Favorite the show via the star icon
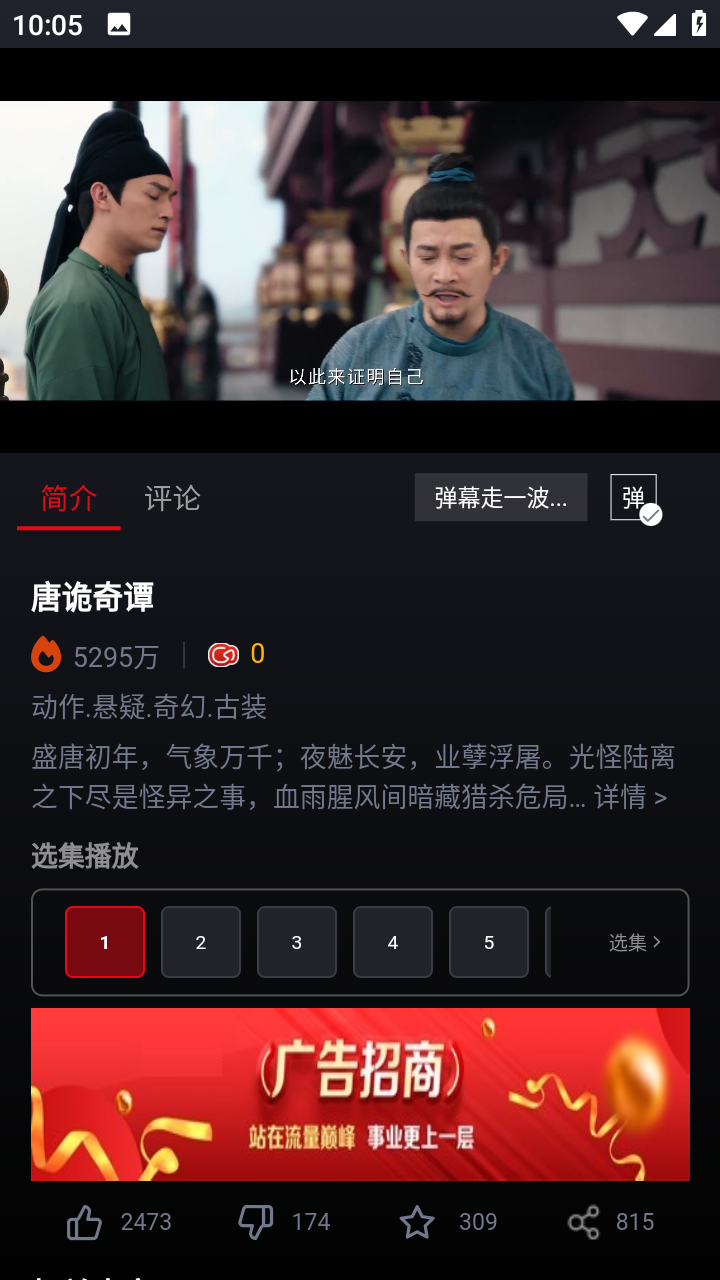720x1280 pixels. [418, 1222]
